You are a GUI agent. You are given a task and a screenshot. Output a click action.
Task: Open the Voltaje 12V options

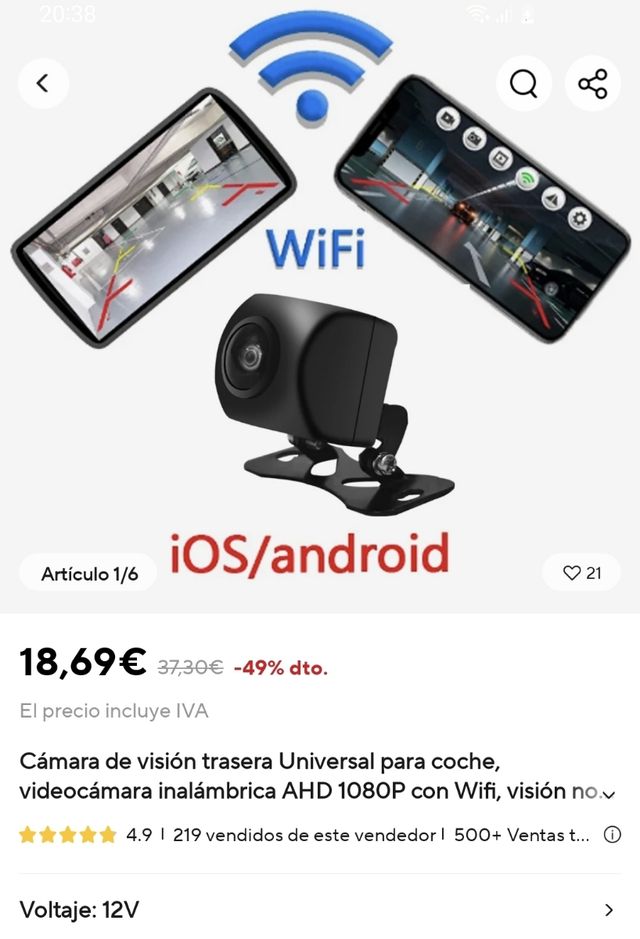(x=609, y=910)
